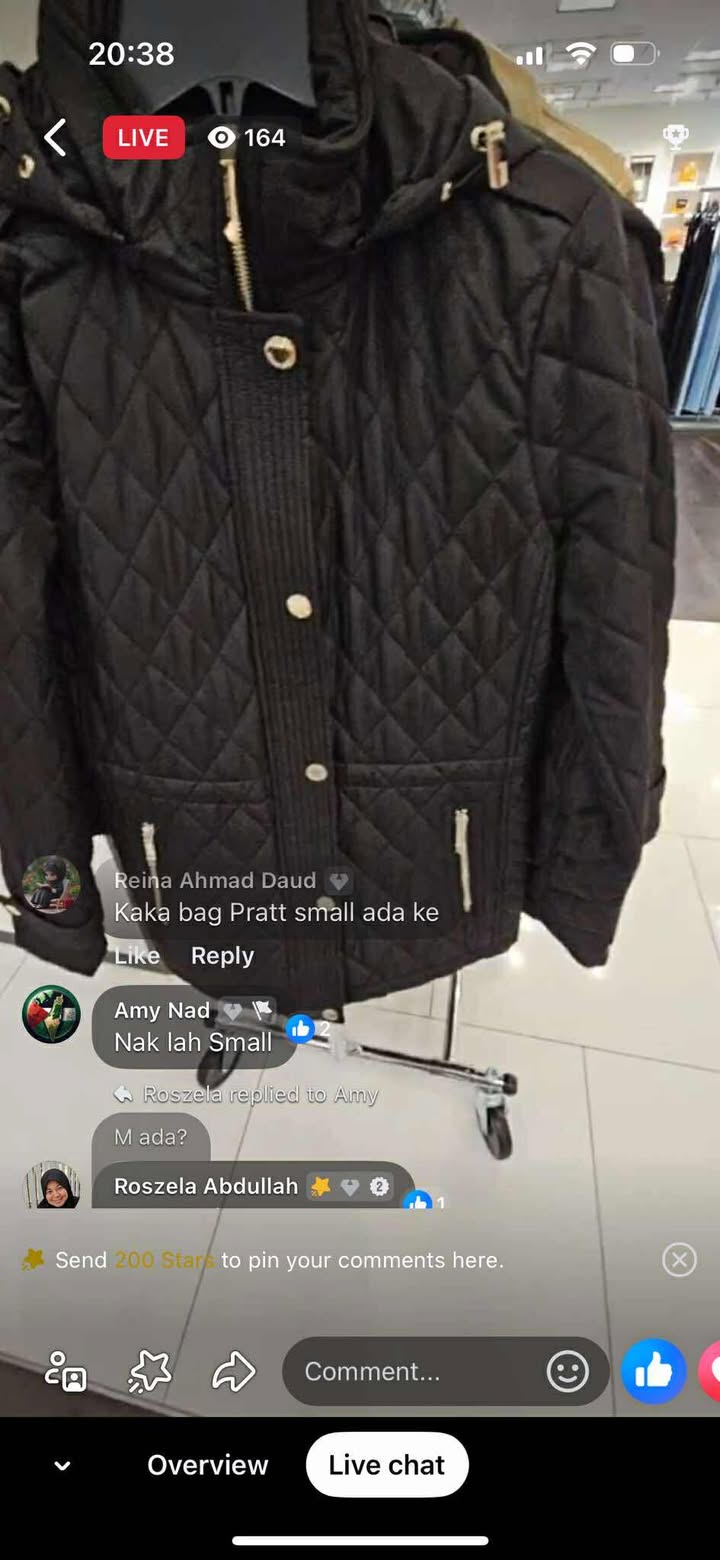The image size is (720, 1560).
Task: Share this live video
Action: tap(234, 1371)
